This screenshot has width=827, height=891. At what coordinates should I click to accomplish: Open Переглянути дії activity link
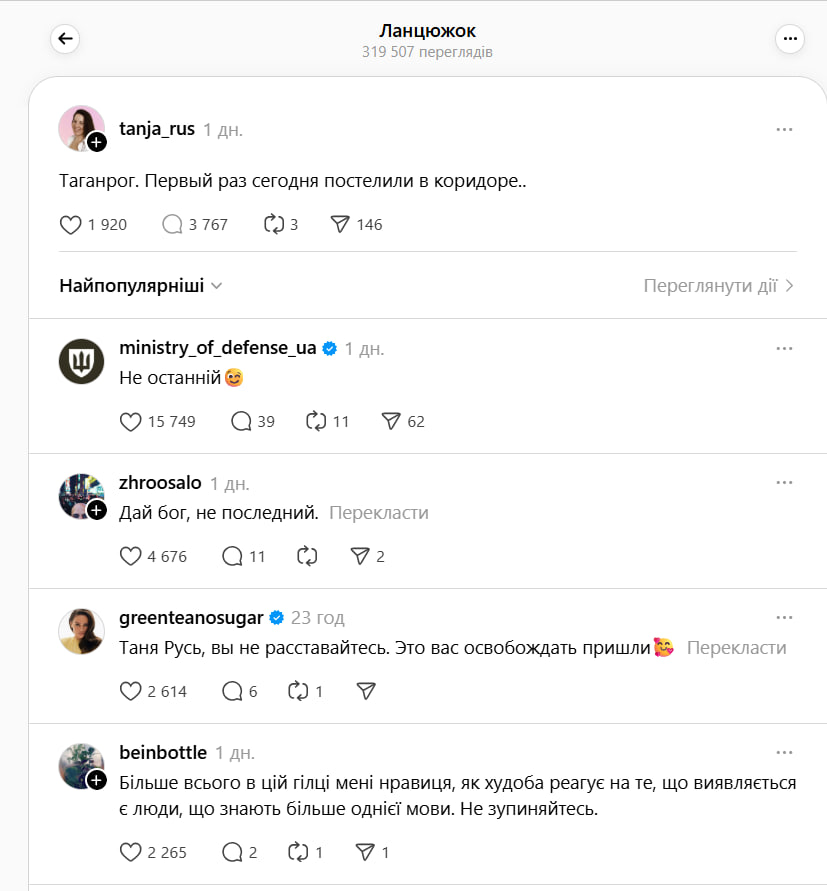click(x=718, y=286)
